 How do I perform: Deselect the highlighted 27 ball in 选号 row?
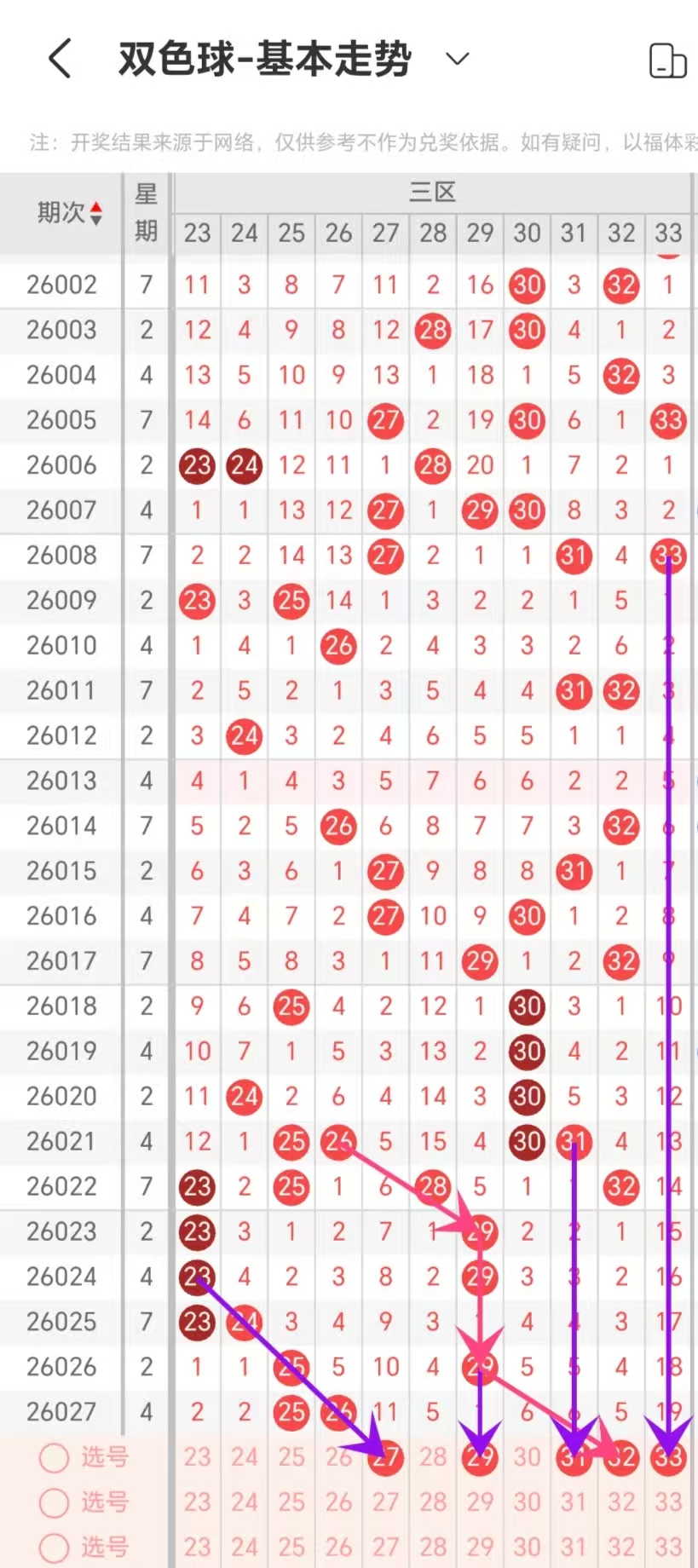(x=386, y=1458)
